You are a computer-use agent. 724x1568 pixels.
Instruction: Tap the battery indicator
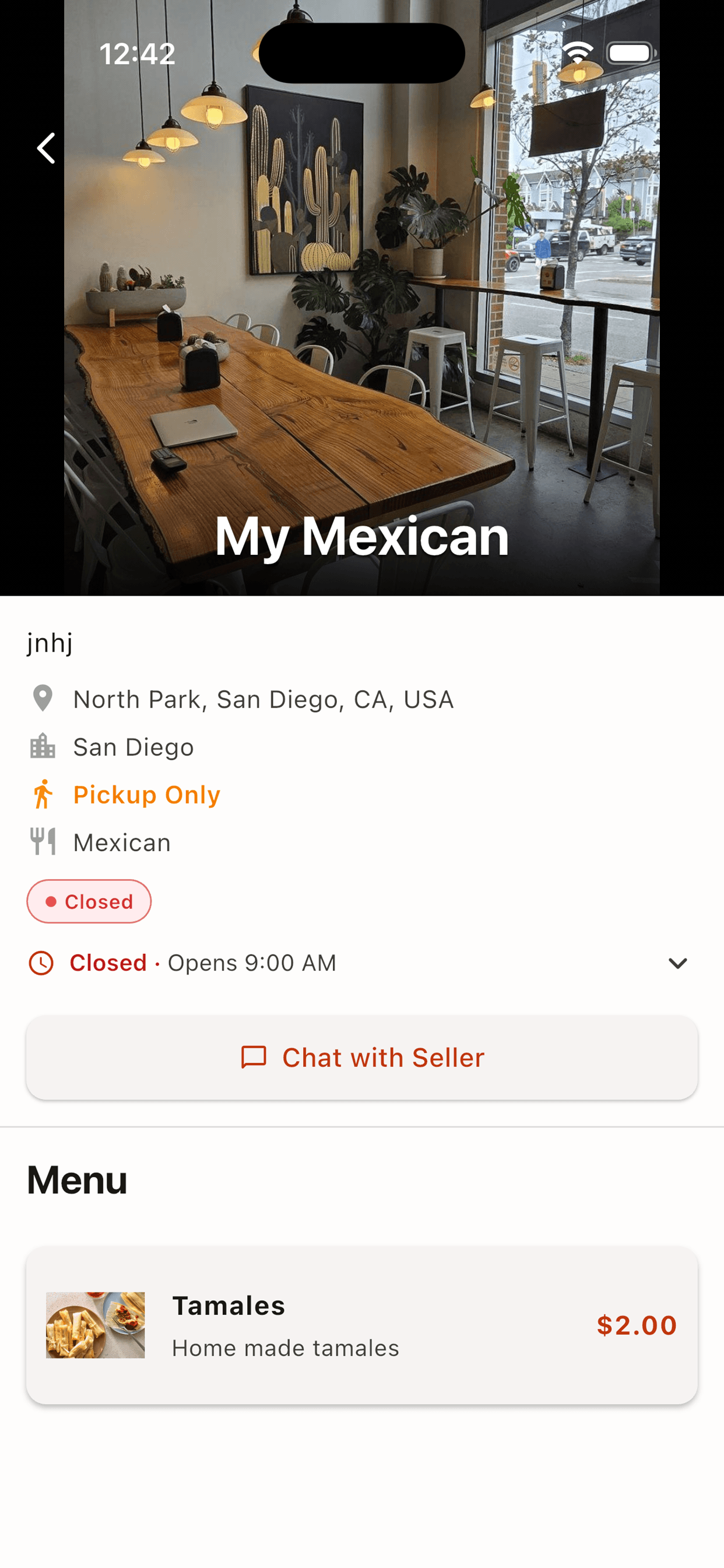click(630, 54)
